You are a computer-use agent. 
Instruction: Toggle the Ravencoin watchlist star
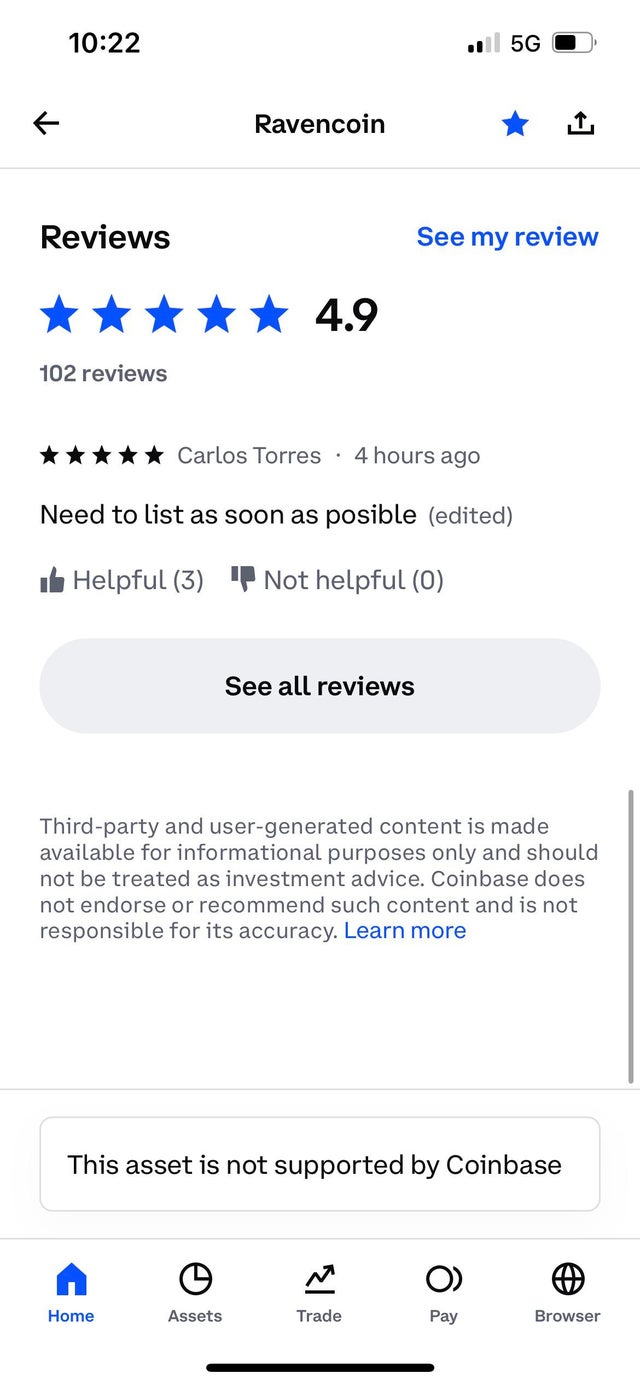(515, 123)
